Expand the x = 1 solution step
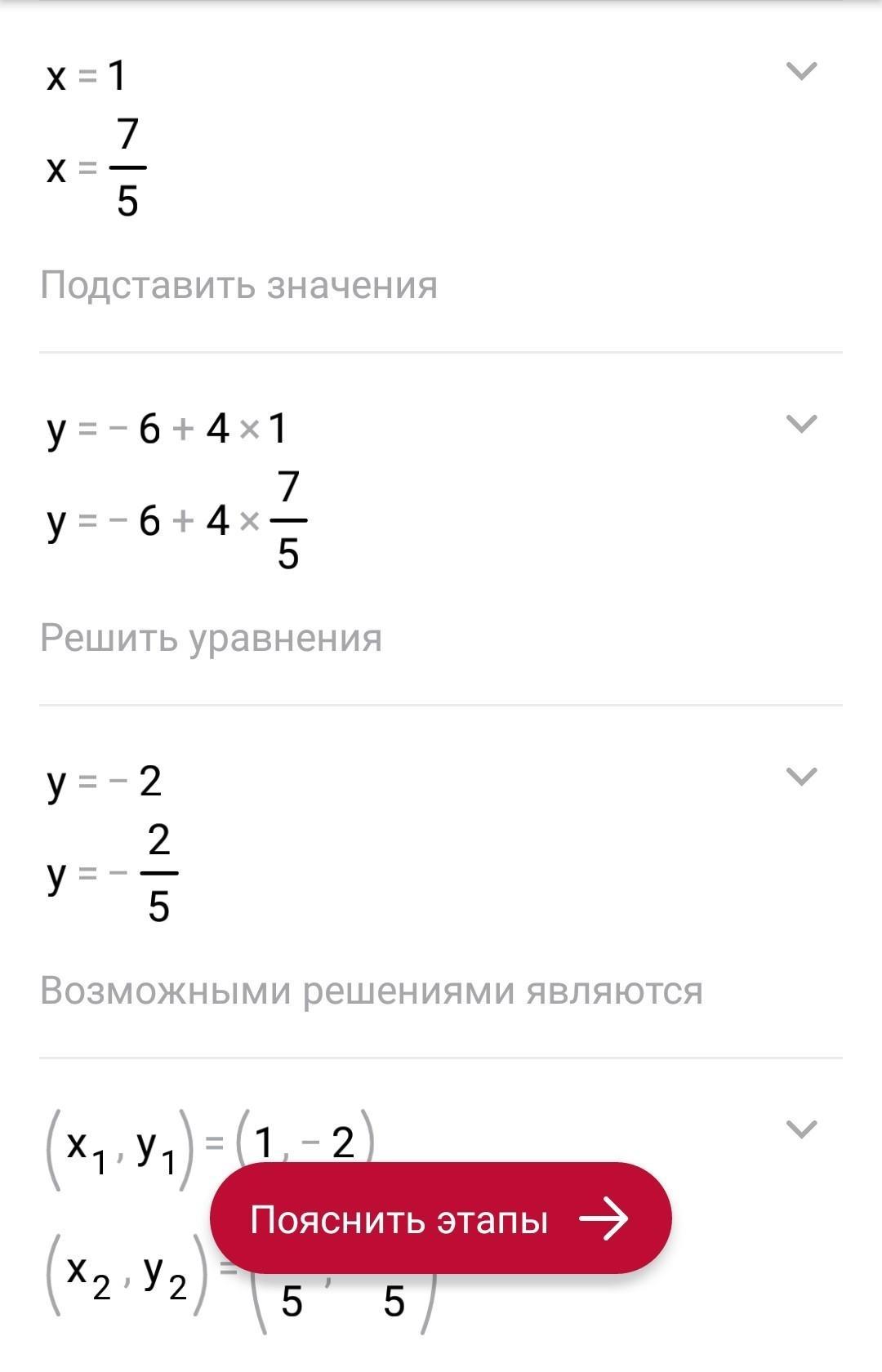The height and width of the screenshot is (1372, 882). pos(800,72)
